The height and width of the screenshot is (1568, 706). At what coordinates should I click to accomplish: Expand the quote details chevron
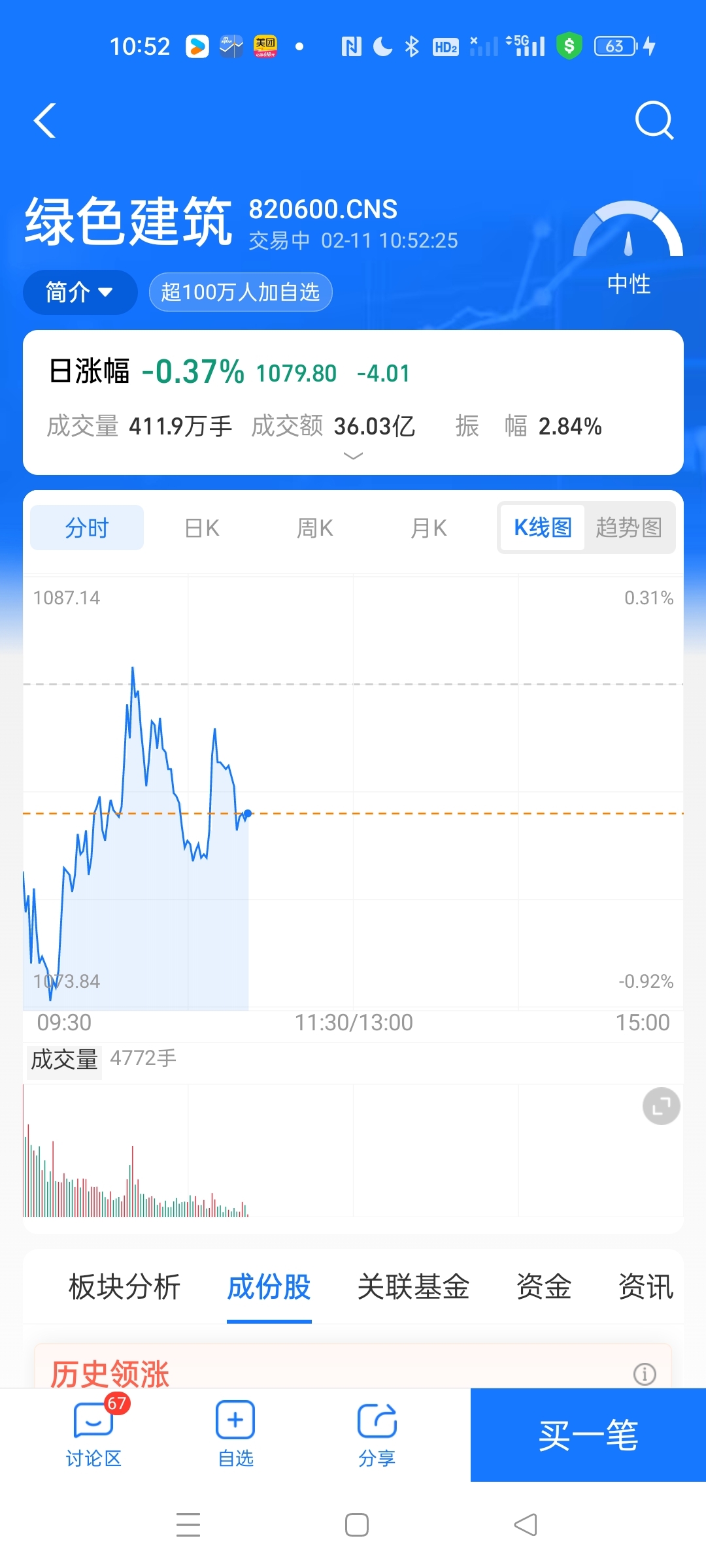tap(353, 456)
